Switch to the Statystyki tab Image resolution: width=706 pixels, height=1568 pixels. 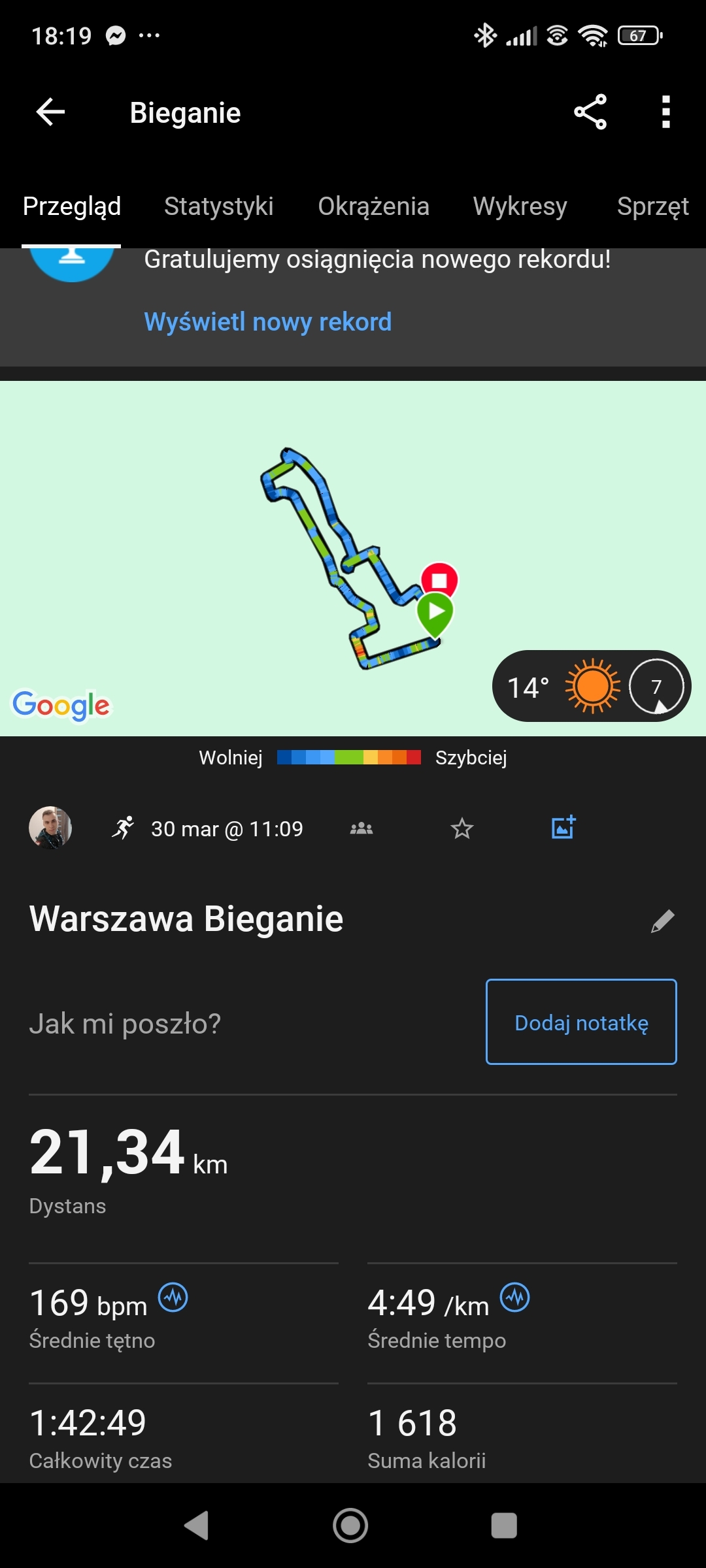click(x=218, y=206)
